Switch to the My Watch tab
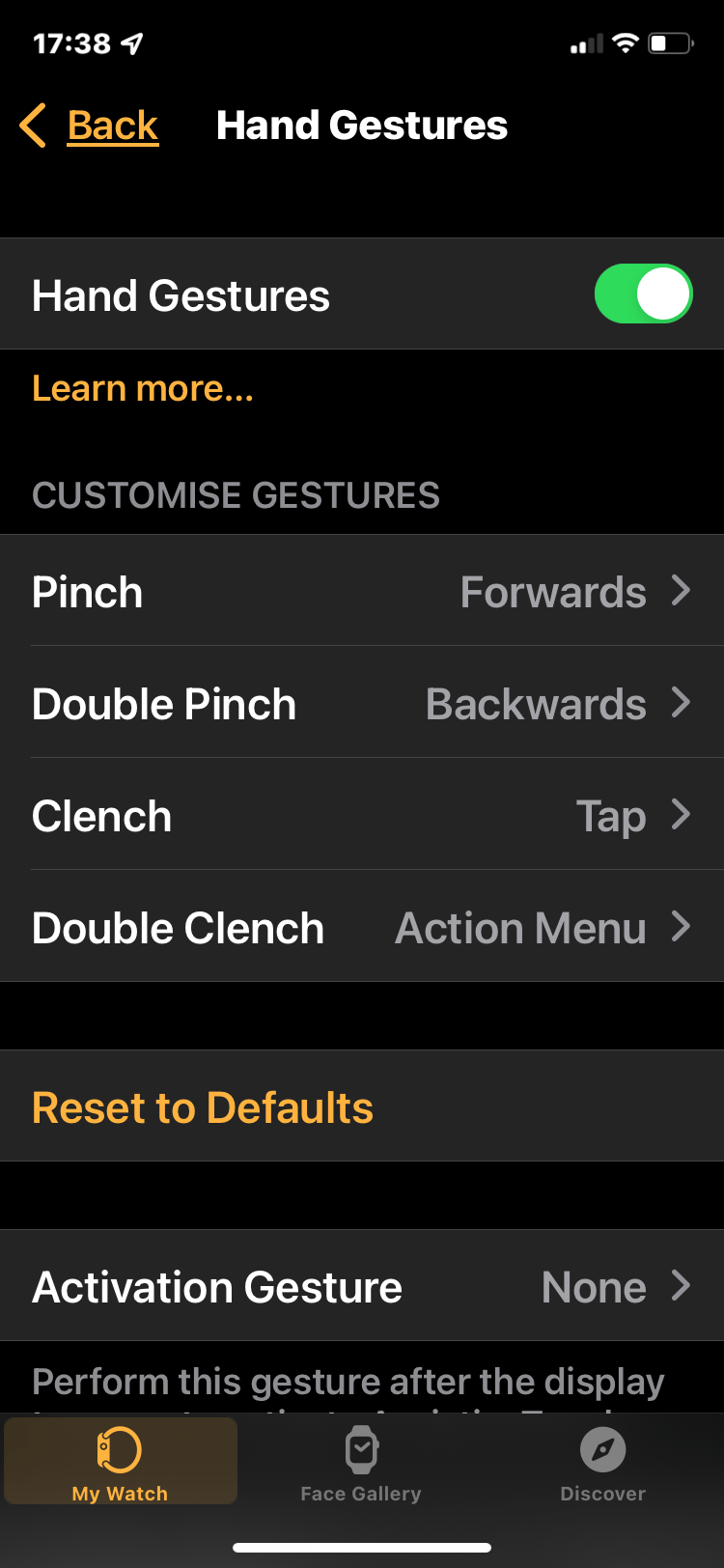The width and height of the screenshot is (724, 1568). pos(121,1462)
